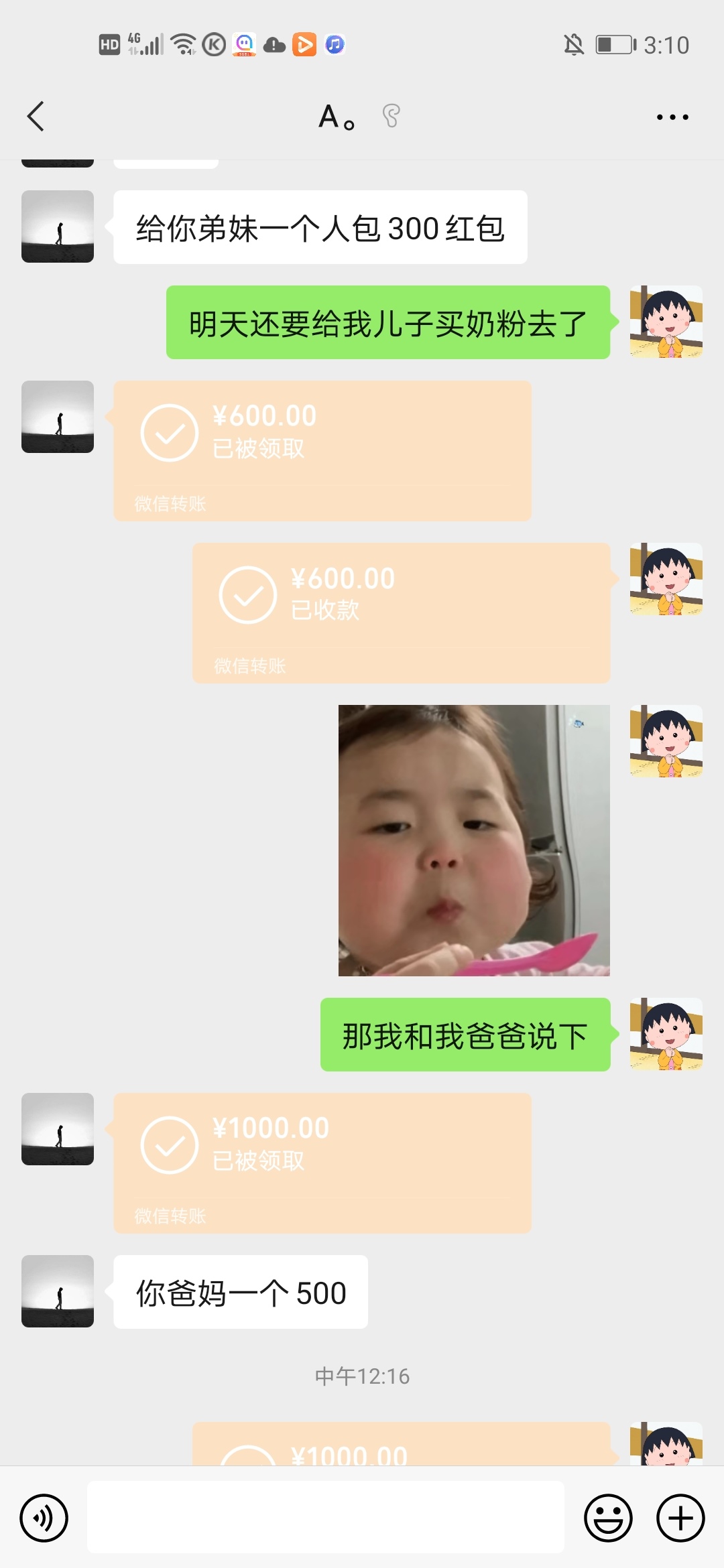
Task: Open the ¥1000.00 transfer marked 已被领取
Action: pos(322,1163)
